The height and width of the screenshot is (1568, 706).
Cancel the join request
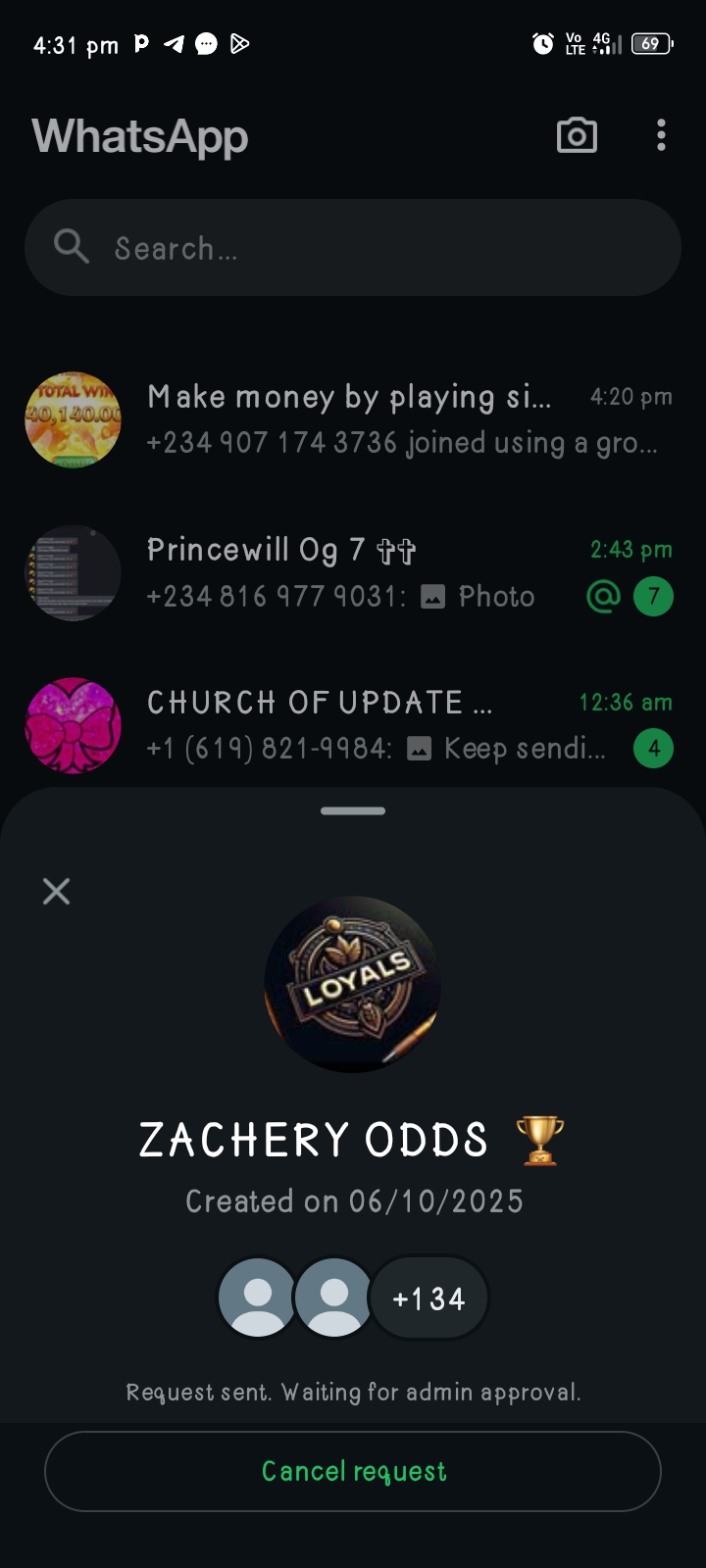353,1471
